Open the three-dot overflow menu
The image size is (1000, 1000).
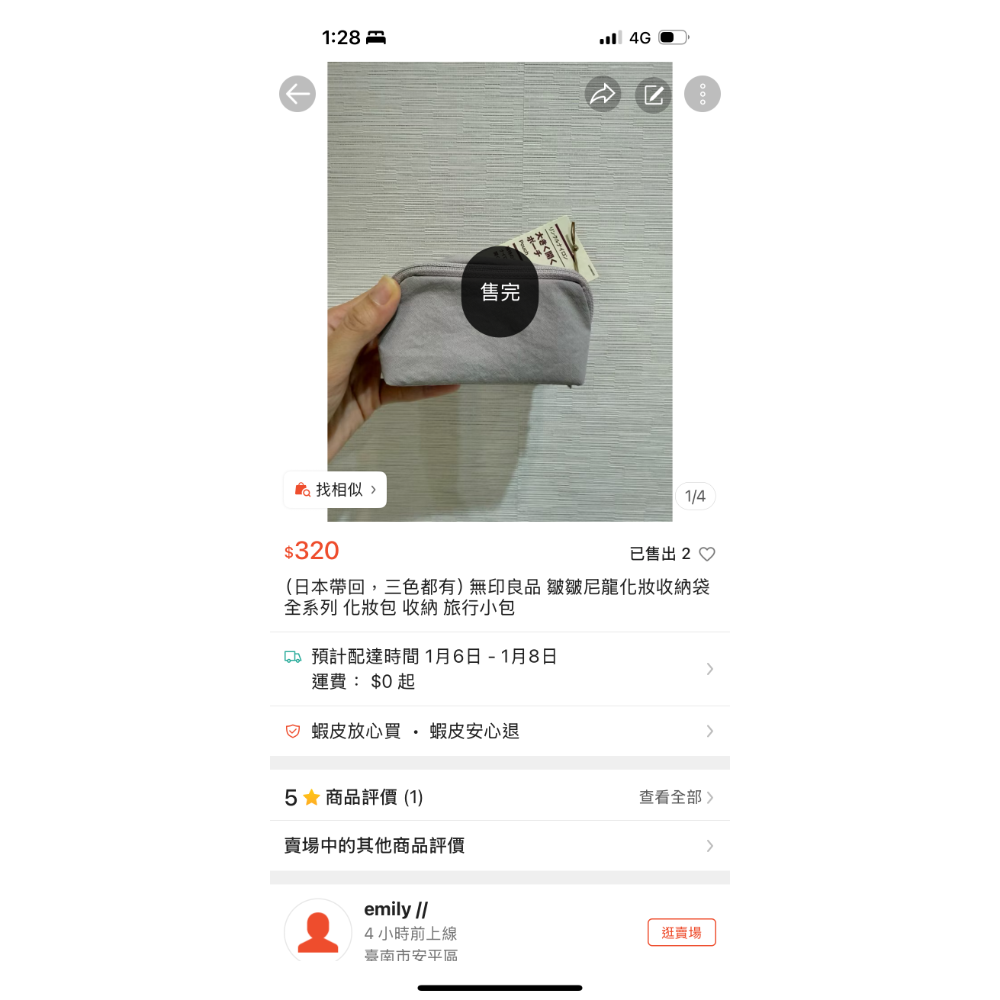(x=702, y=94)
